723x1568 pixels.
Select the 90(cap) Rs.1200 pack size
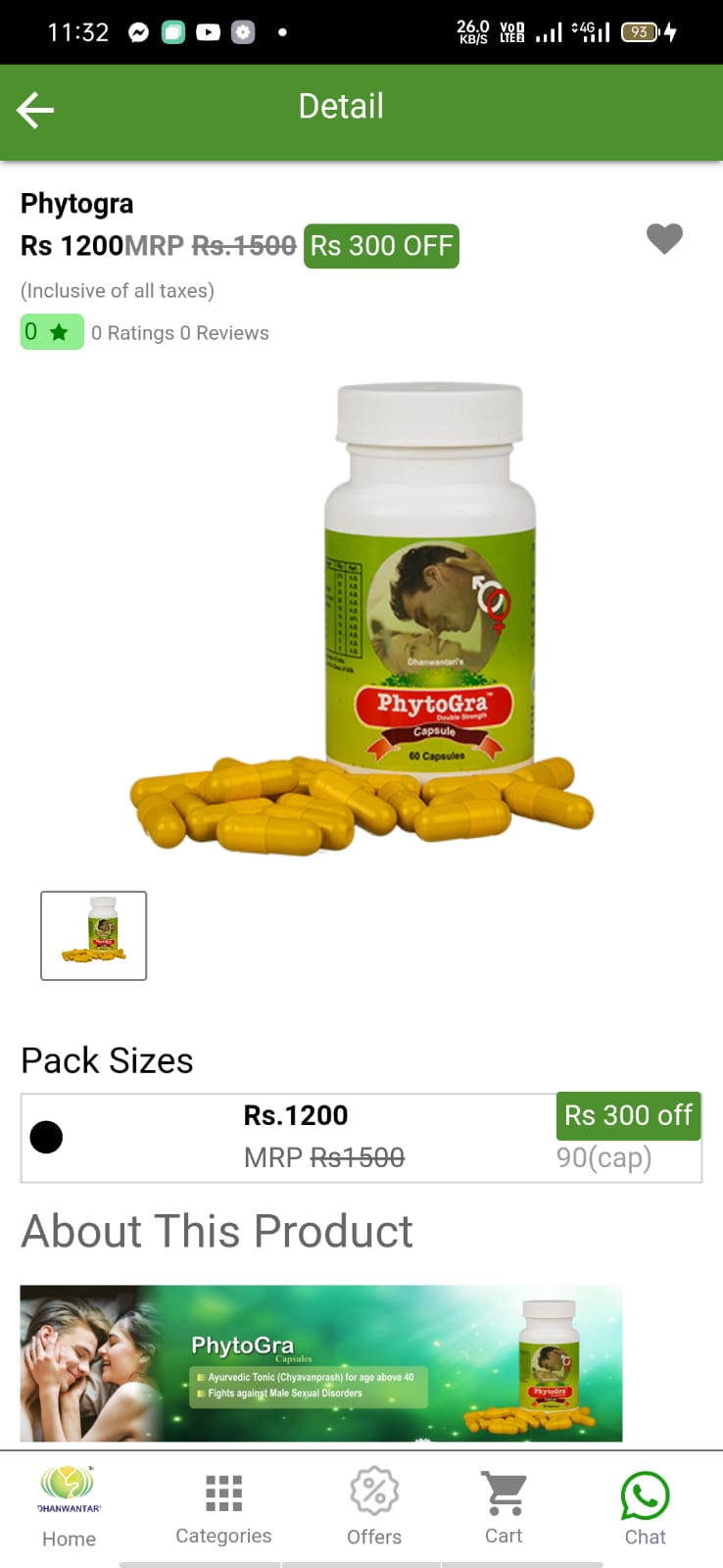(x=361, y=1138)
